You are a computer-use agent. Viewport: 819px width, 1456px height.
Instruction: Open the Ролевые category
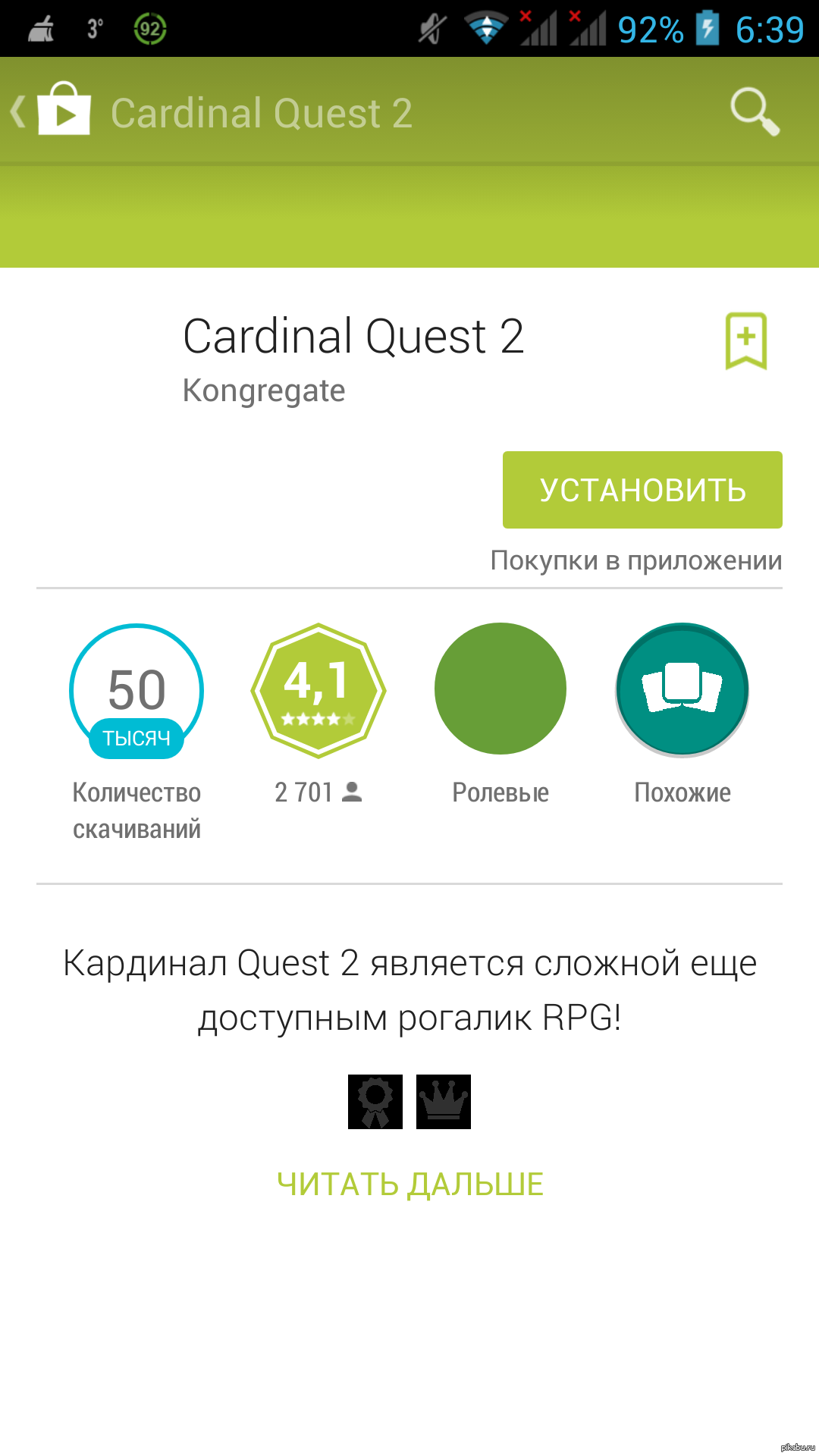click(x=500, y=689)
